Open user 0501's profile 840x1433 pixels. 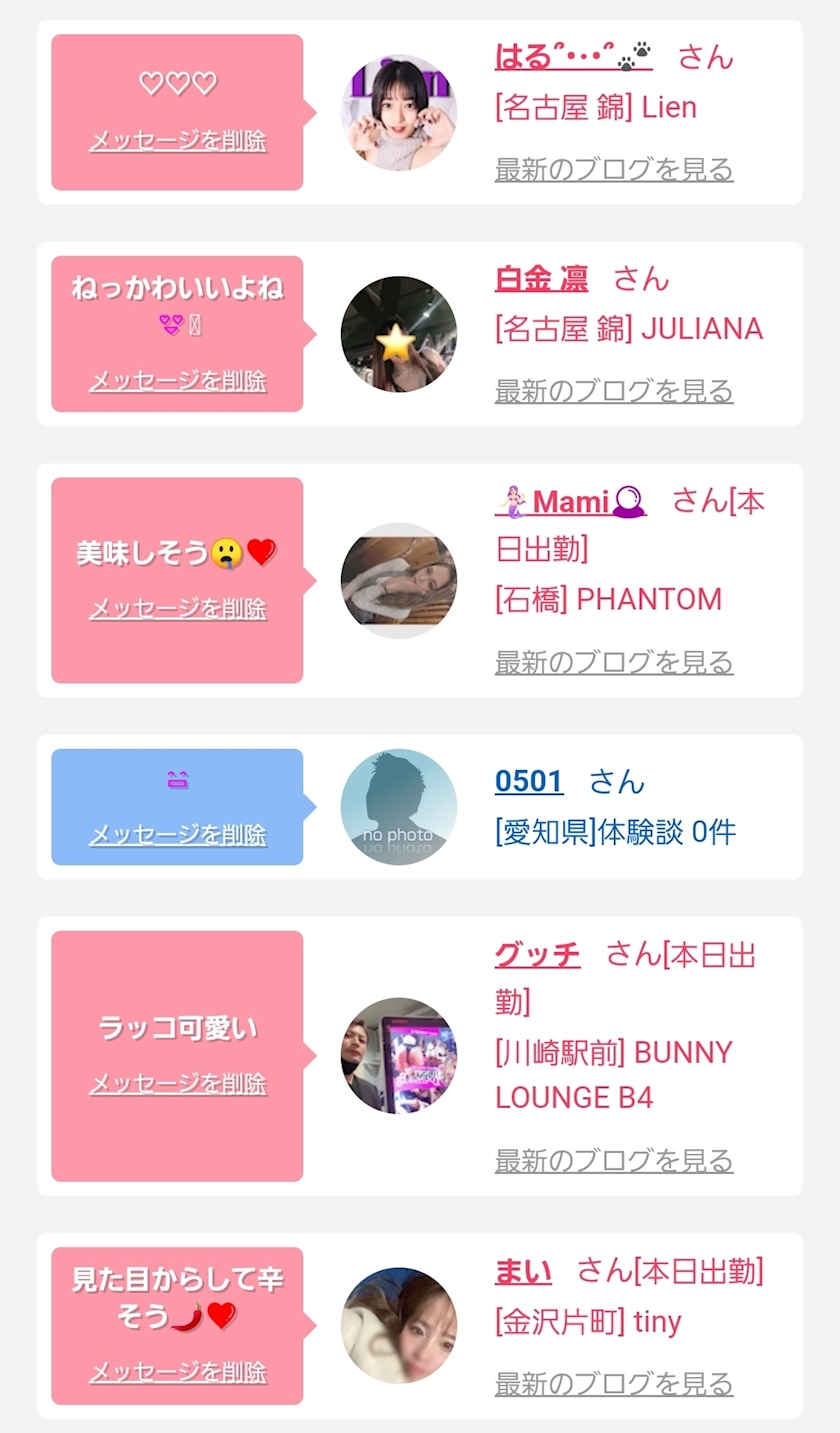[529, 781]
